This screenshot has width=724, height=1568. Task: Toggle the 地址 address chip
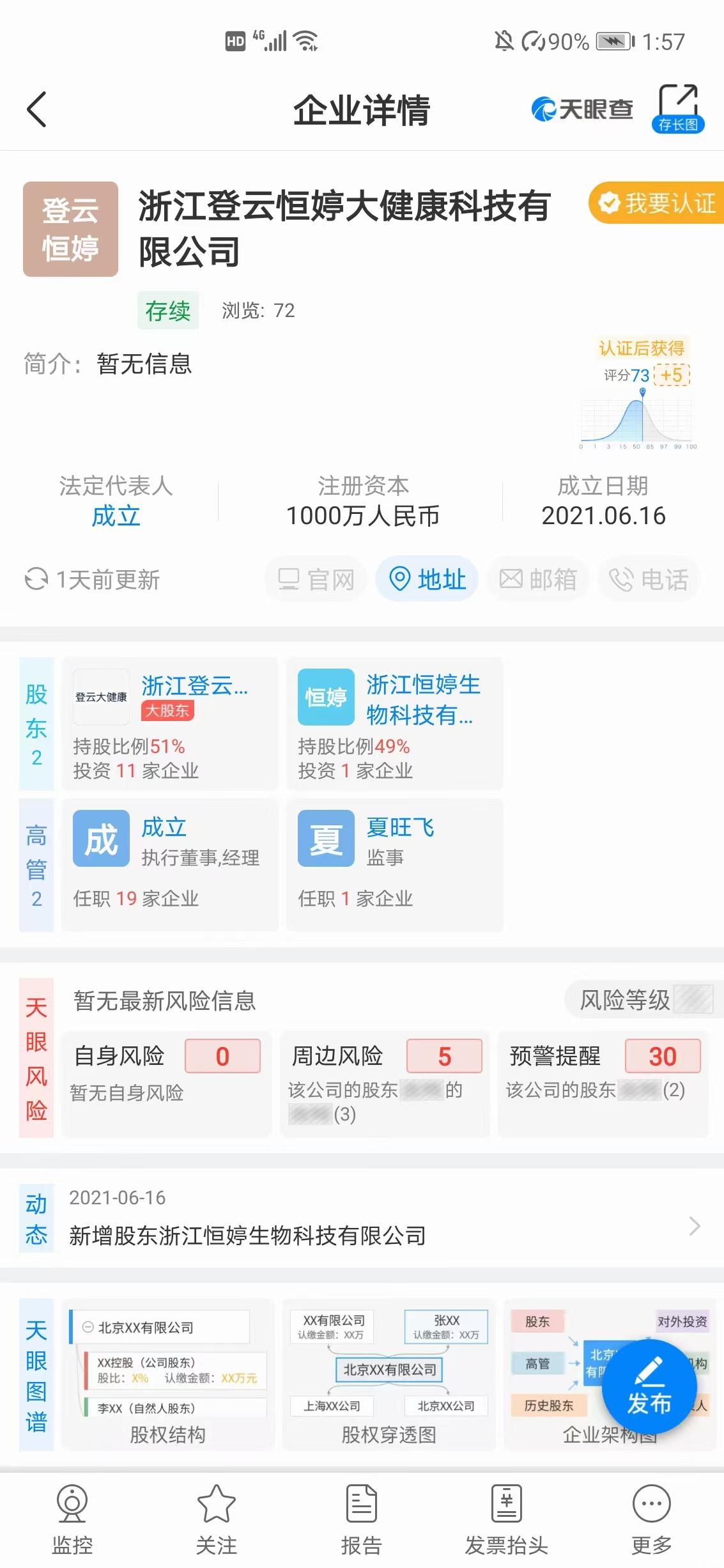(426, 579)
